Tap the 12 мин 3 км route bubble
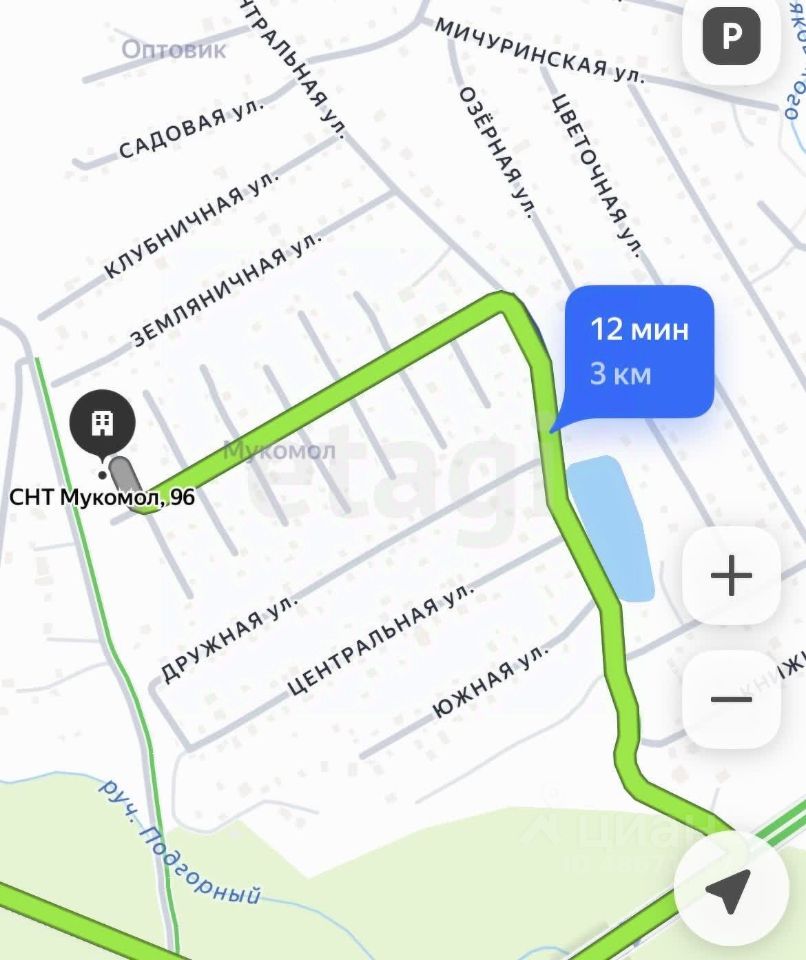This screenshot has height=960, width=806. [x=638, y=351]
